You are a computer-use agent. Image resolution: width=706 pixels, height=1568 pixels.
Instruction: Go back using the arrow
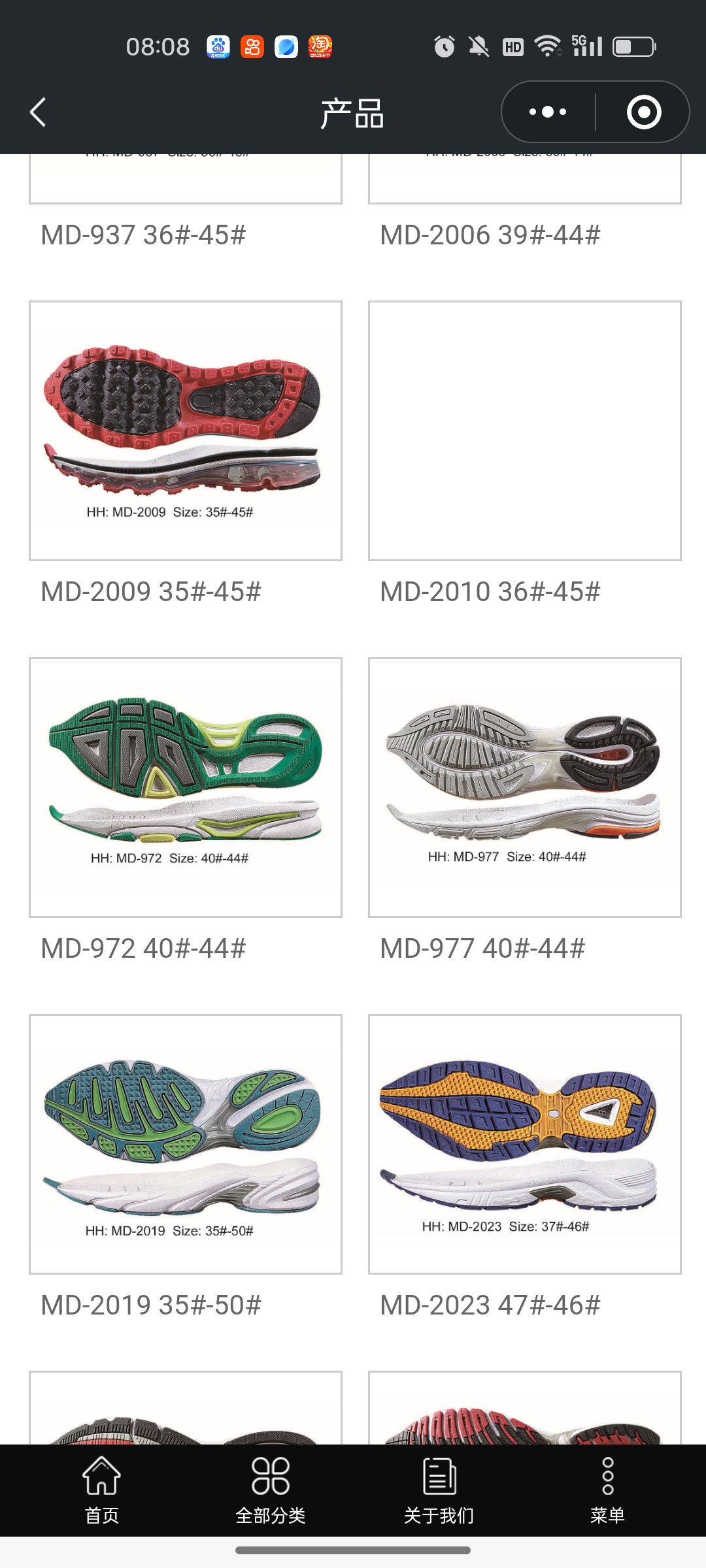tap(38, 112)
